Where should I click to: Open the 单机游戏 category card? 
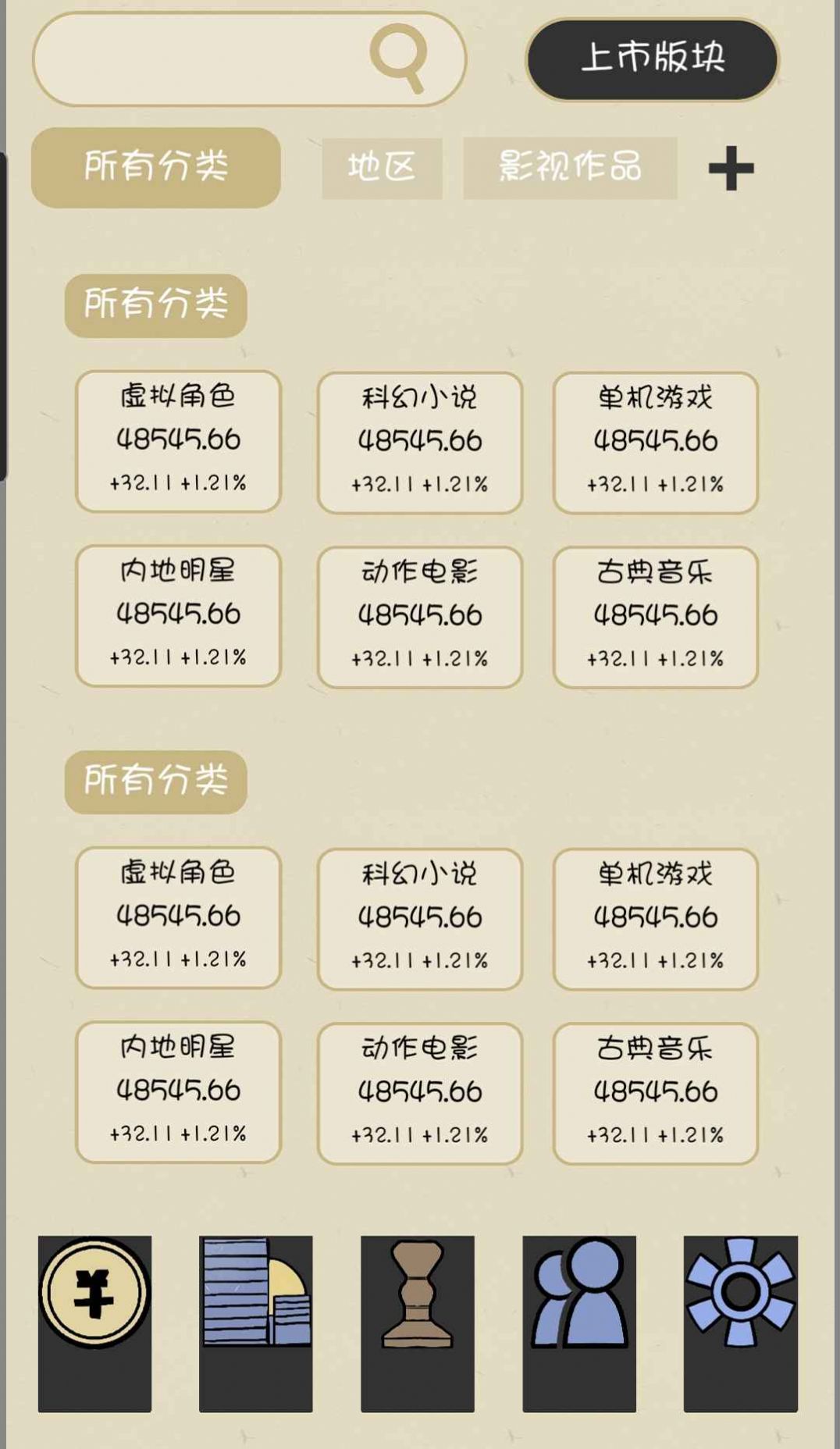point(656,441)
